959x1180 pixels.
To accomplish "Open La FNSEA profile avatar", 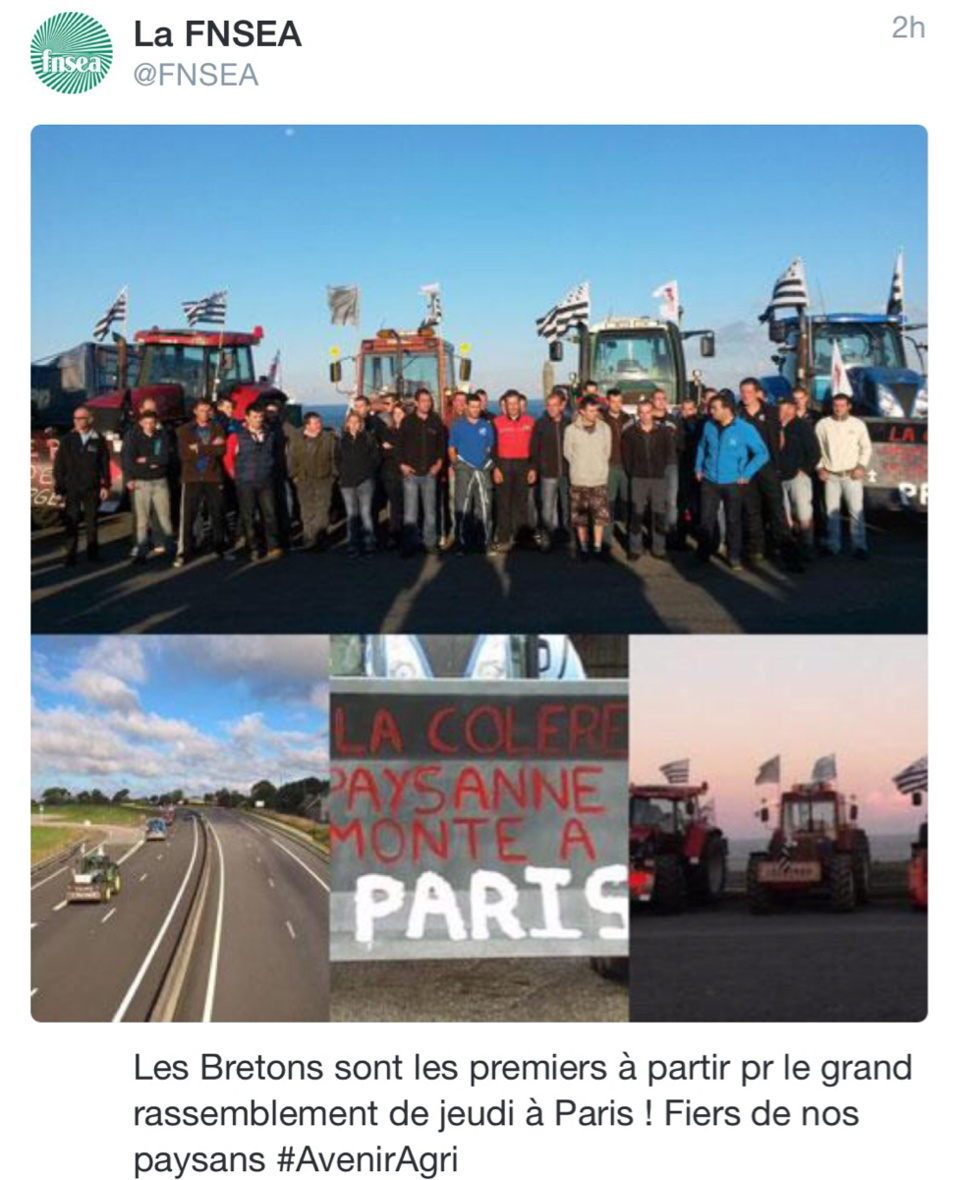I will point(71,53).
